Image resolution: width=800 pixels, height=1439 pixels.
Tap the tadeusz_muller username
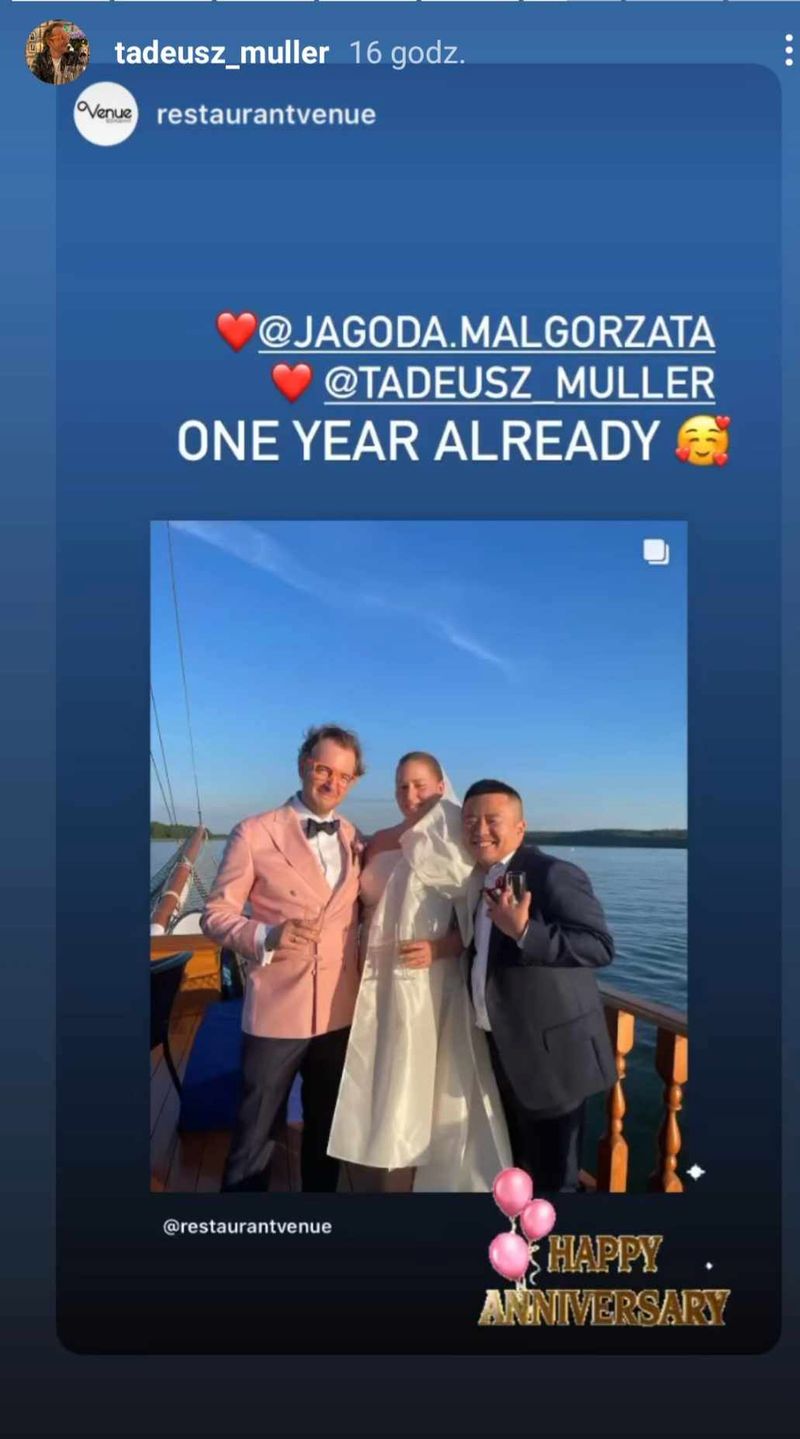[x=221, y=53]
